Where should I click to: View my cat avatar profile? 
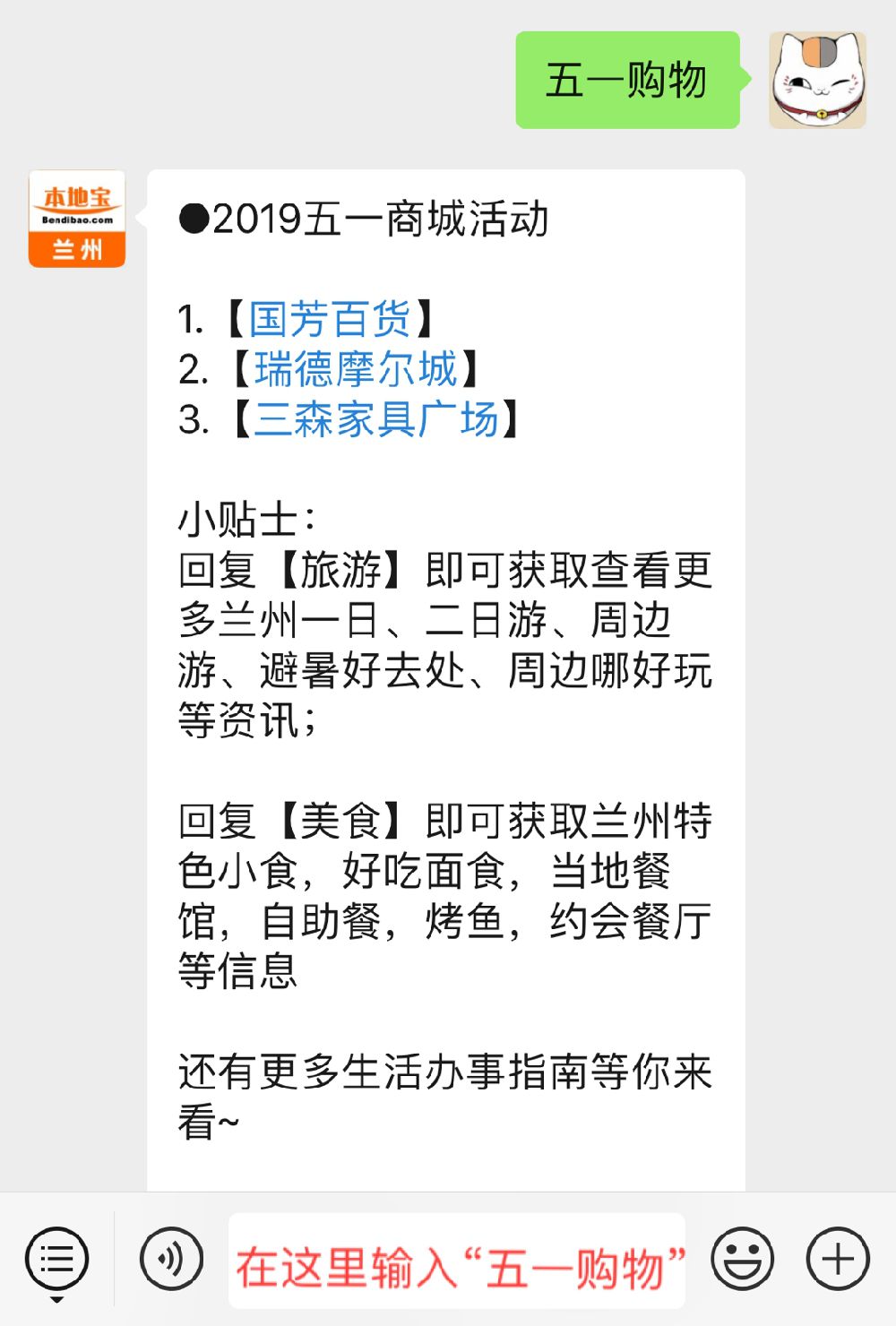(x=817, y=81)
